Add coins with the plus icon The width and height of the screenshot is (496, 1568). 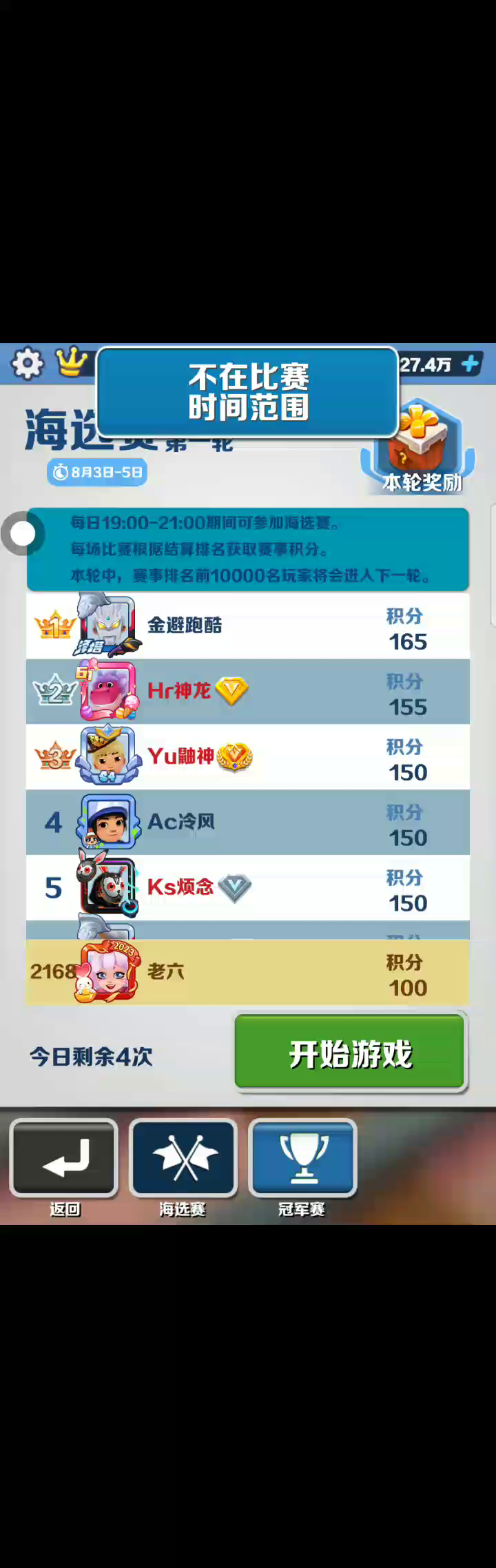(x=471, y=364)
